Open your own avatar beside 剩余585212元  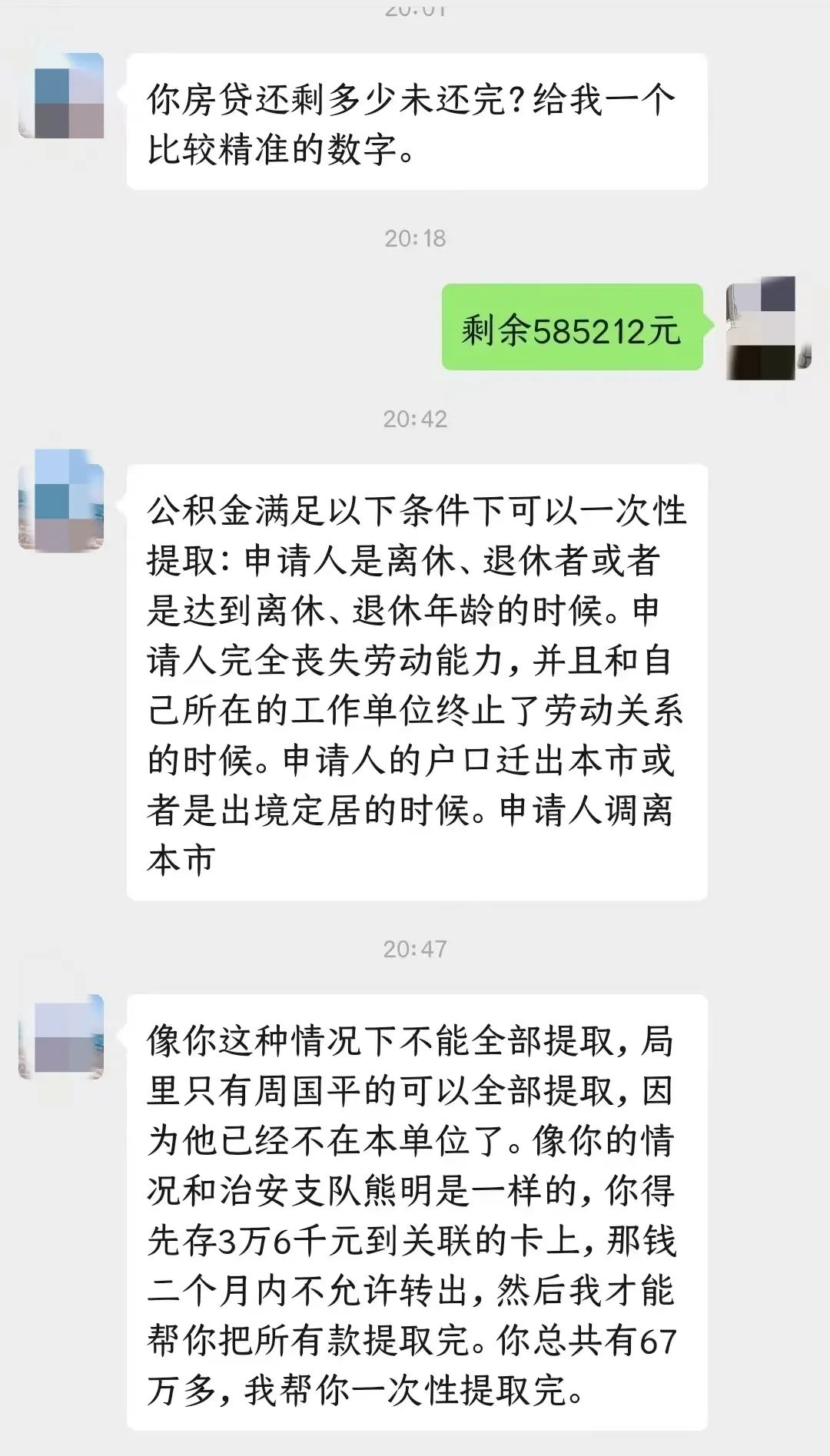point(768,328)
